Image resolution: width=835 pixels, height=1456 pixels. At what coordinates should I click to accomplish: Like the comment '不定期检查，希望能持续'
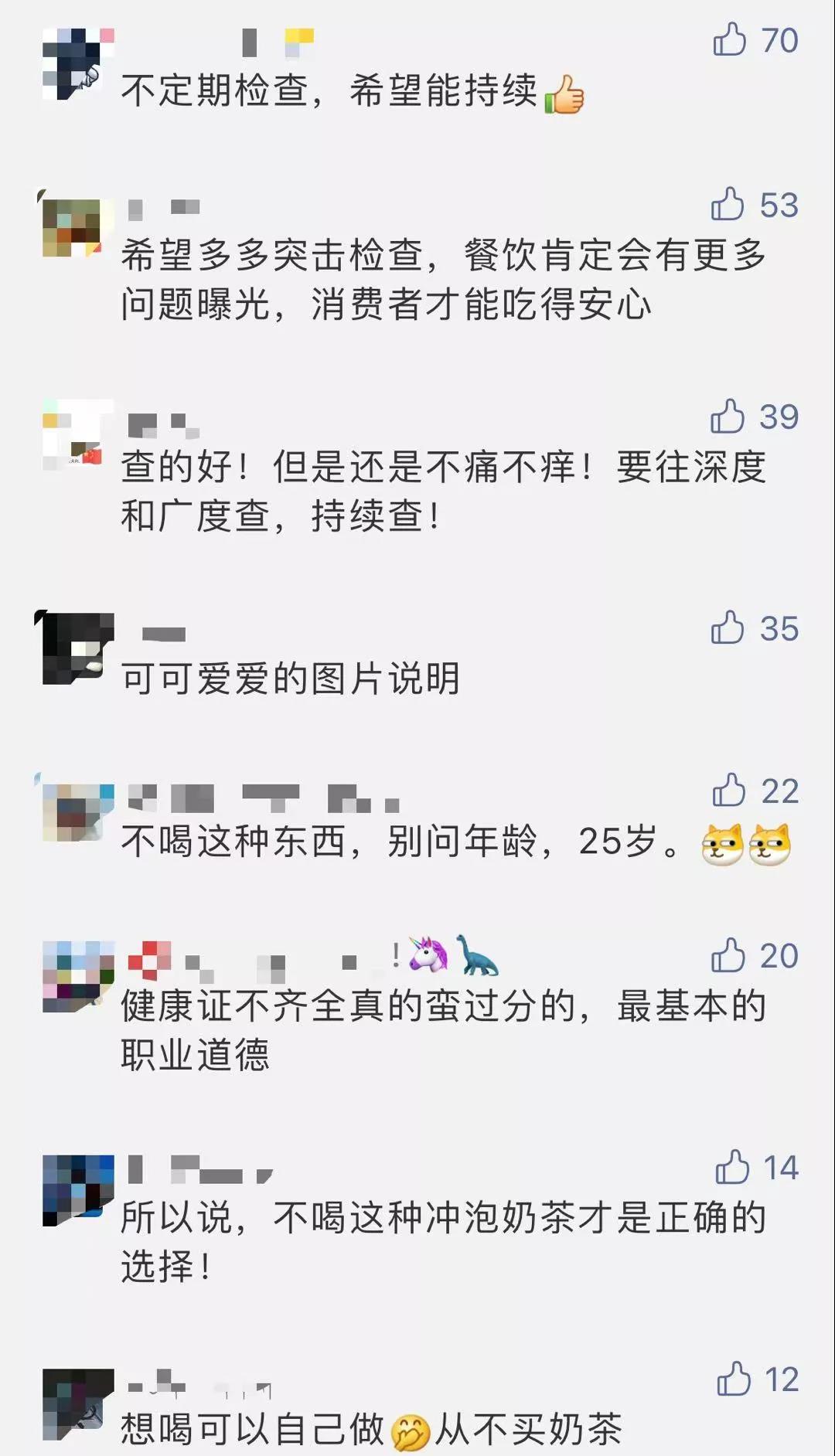[730, 39]
